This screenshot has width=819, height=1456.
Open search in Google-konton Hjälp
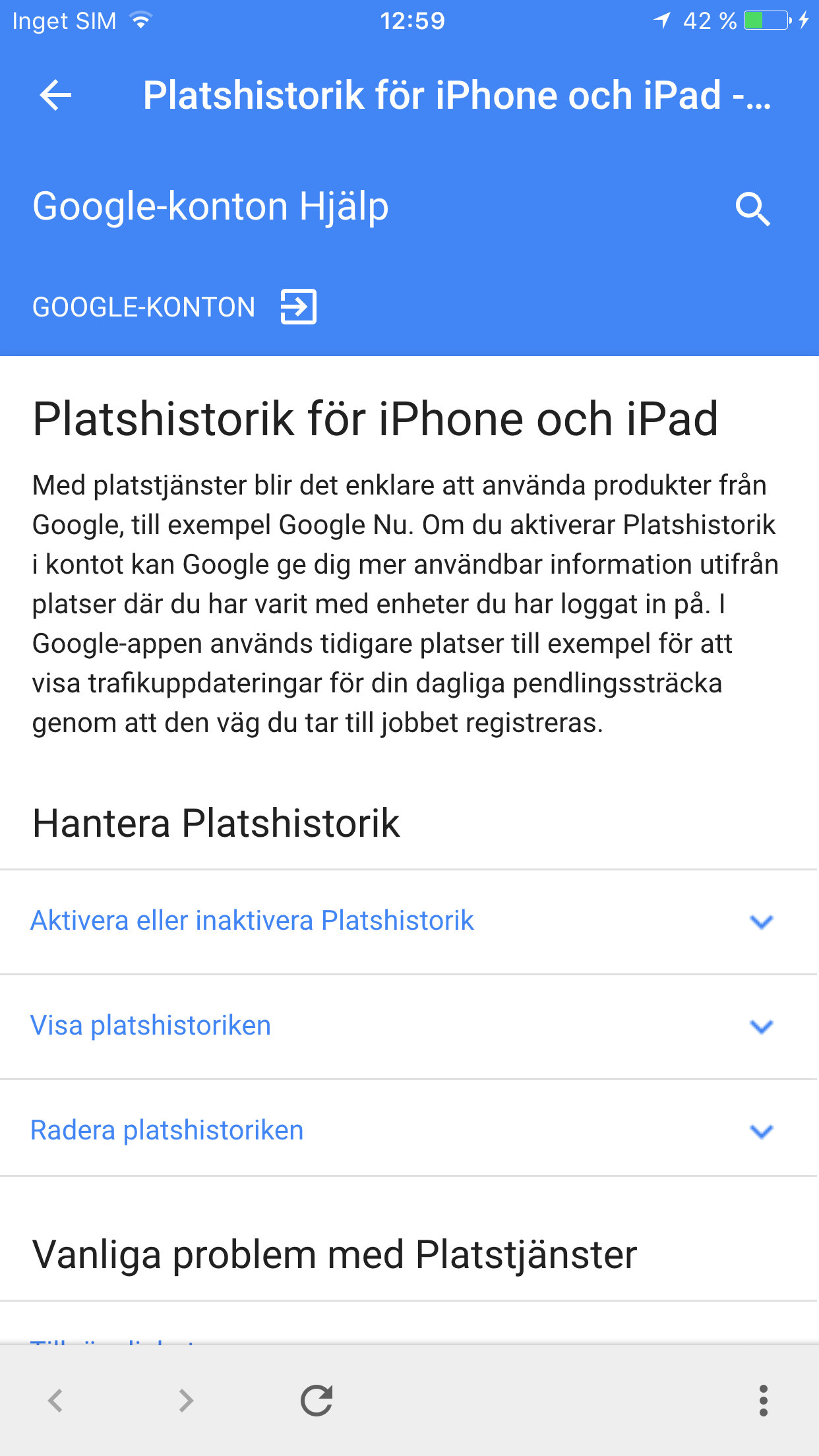tap(752, 209)
